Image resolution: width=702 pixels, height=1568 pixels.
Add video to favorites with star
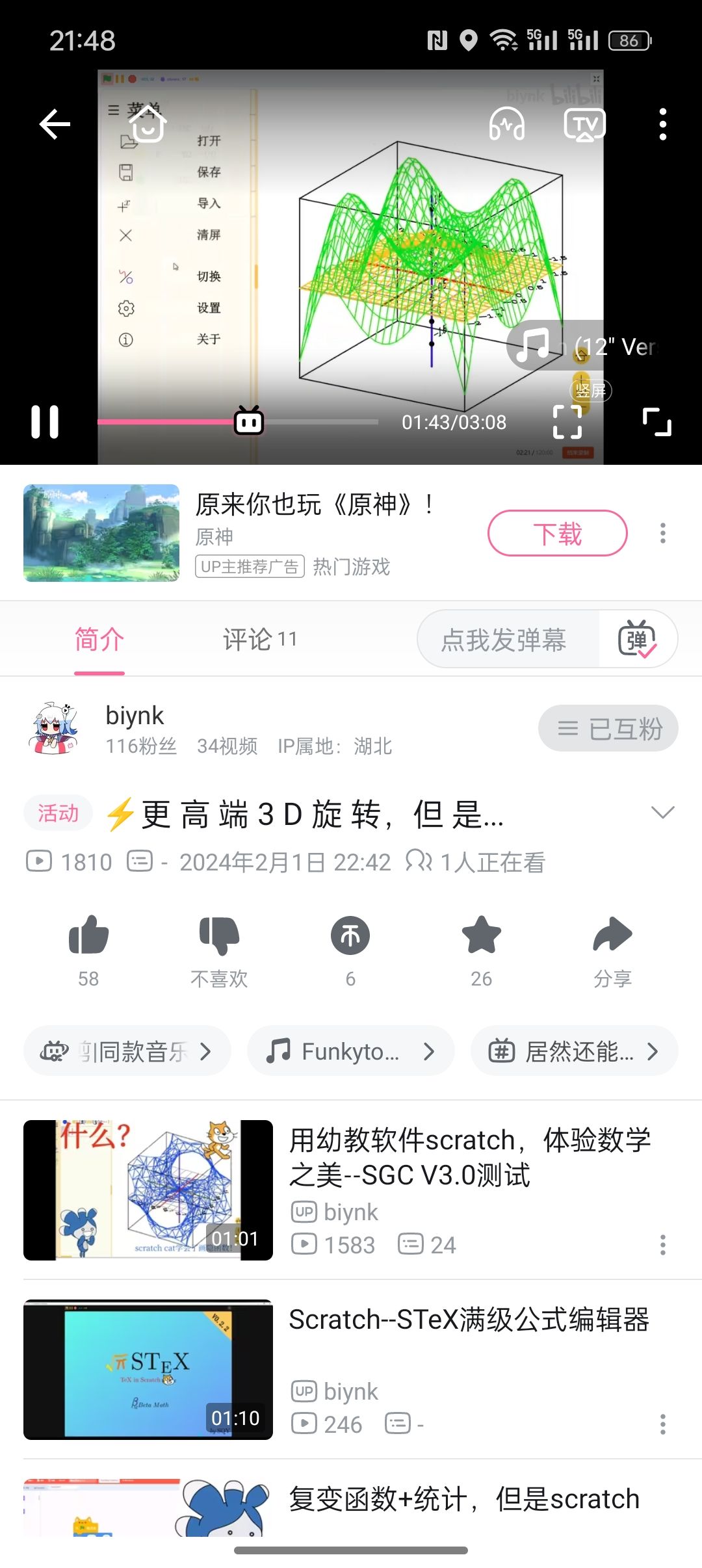point(481,936)
